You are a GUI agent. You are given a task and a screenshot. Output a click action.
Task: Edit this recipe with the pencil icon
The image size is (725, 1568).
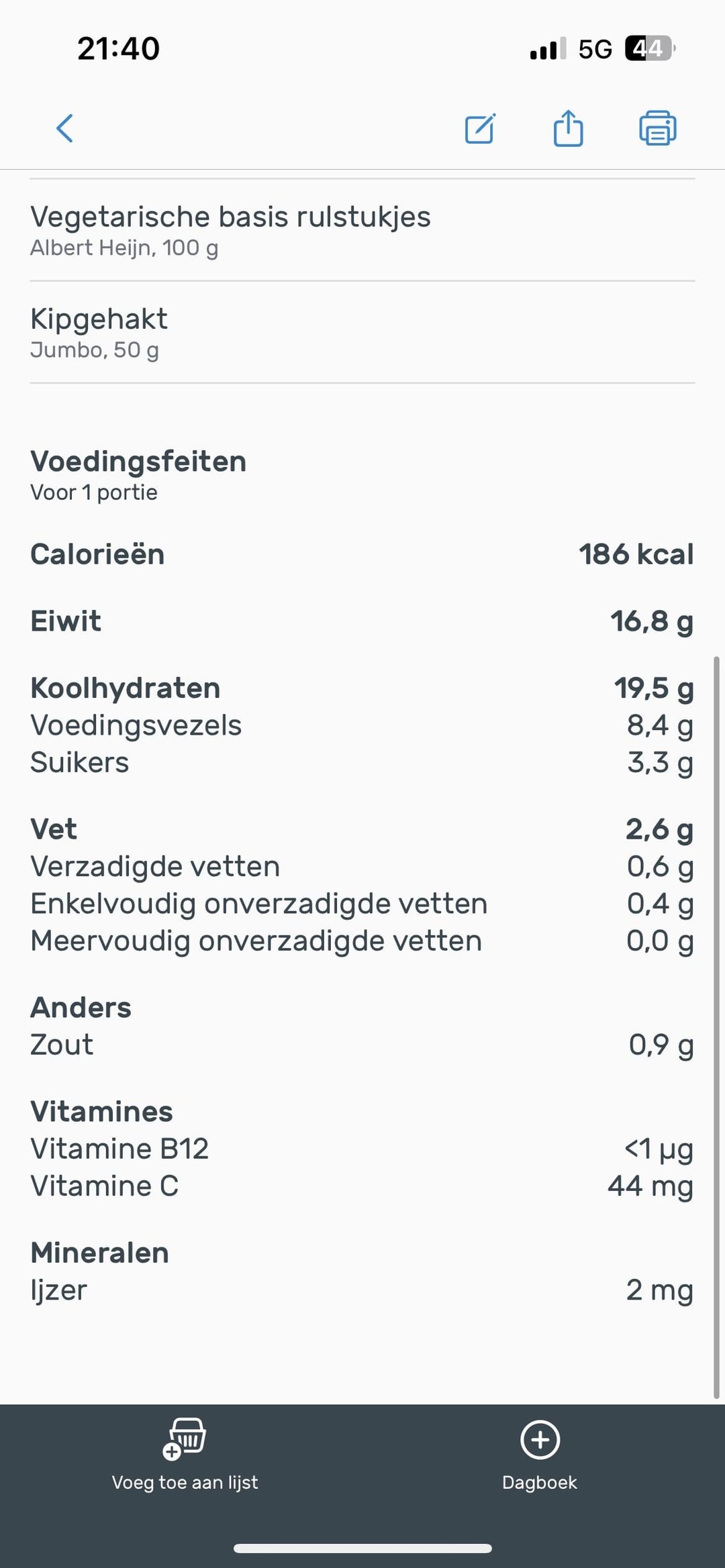pyautogui.click(x=481, y=128)
